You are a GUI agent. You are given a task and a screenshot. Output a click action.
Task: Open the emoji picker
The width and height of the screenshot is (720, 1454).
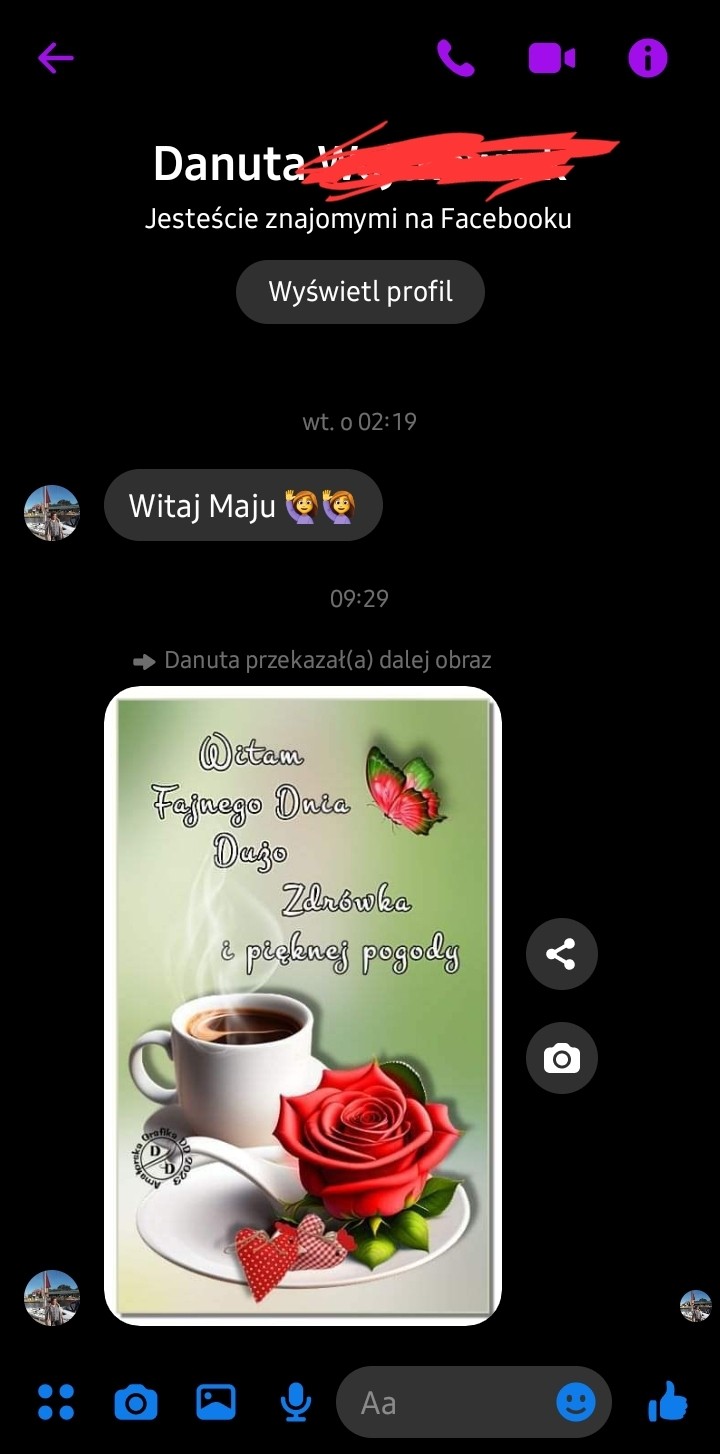tap(576, 1402)
